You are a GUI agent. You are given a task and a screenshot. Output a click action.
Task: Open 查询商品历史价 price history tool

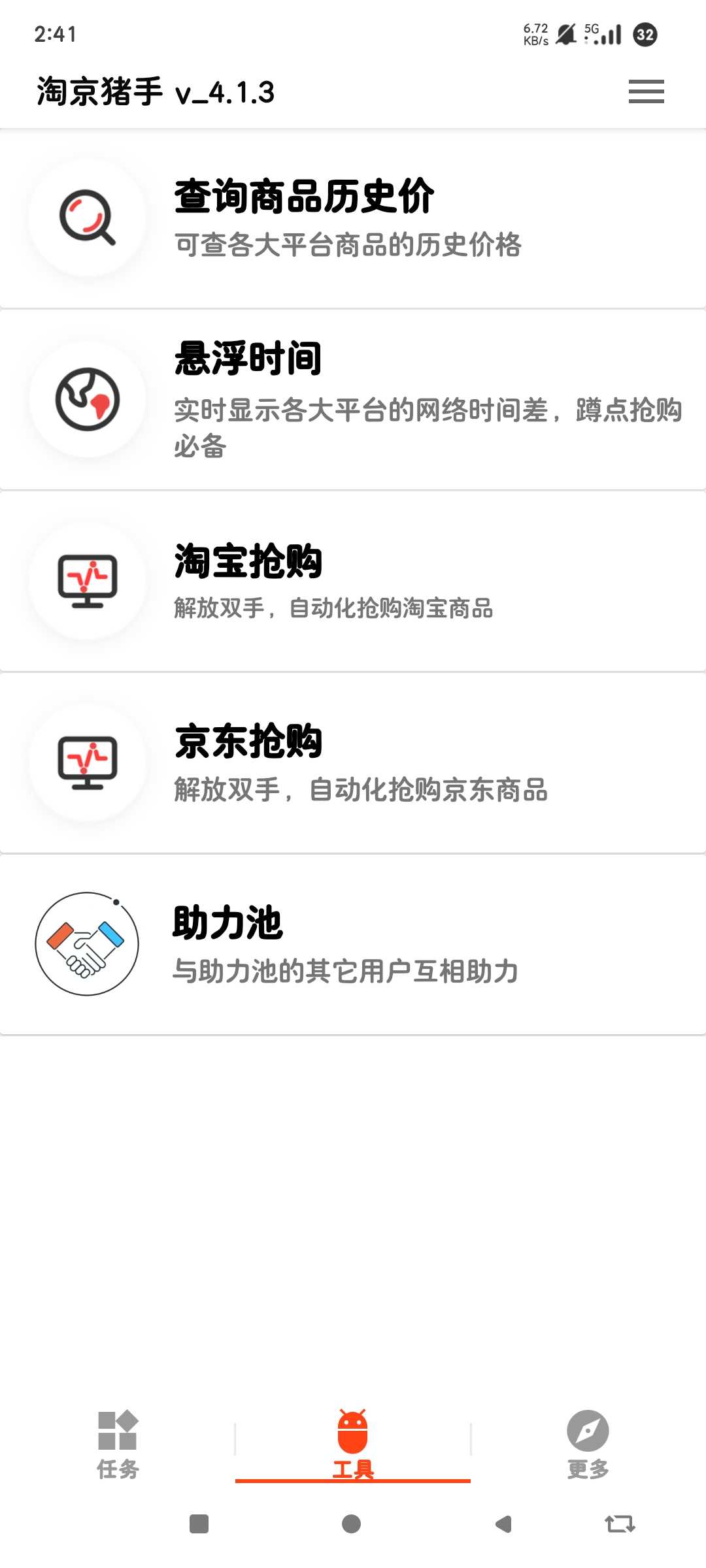353,218
